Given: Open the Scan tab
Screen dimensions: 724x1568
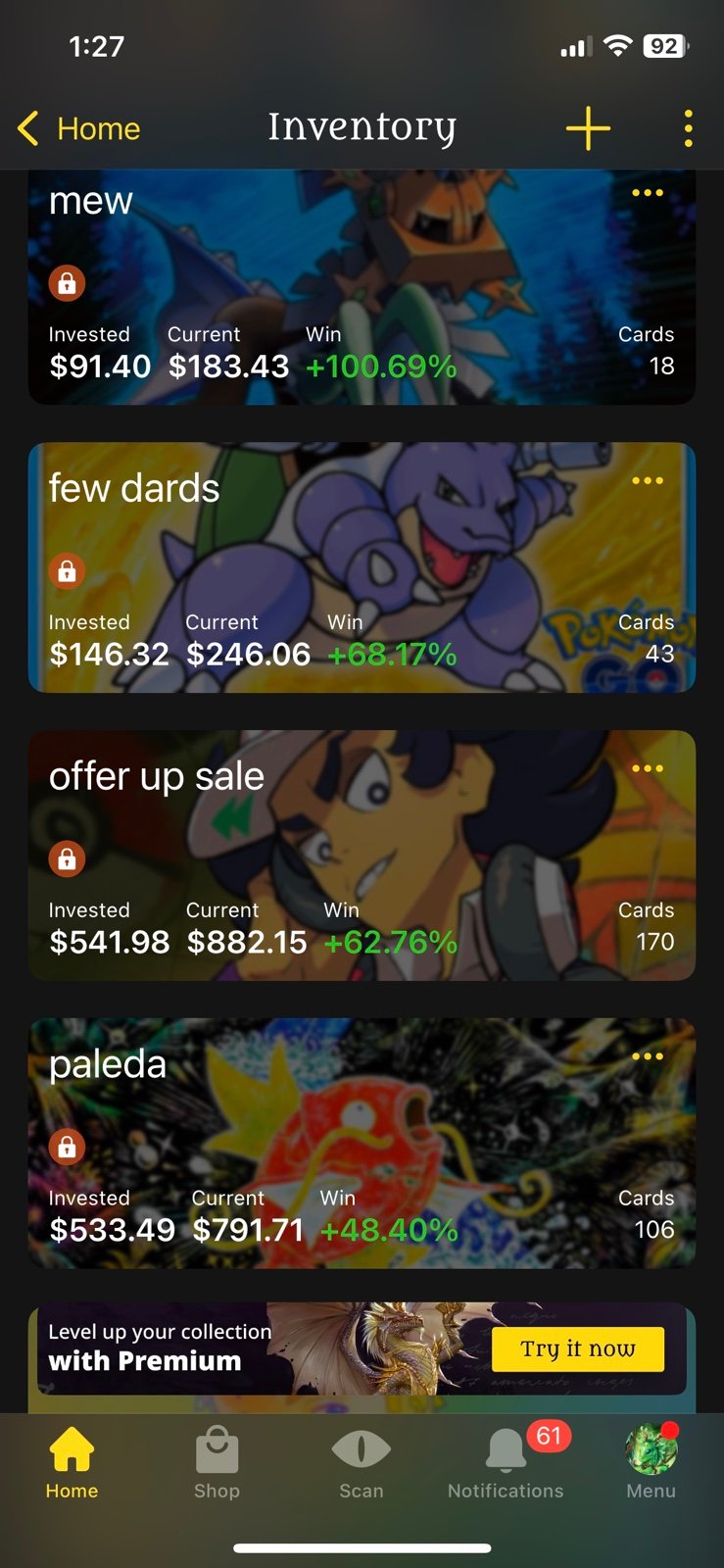Looking at the screenshot, I should (x=362, y=1464).
